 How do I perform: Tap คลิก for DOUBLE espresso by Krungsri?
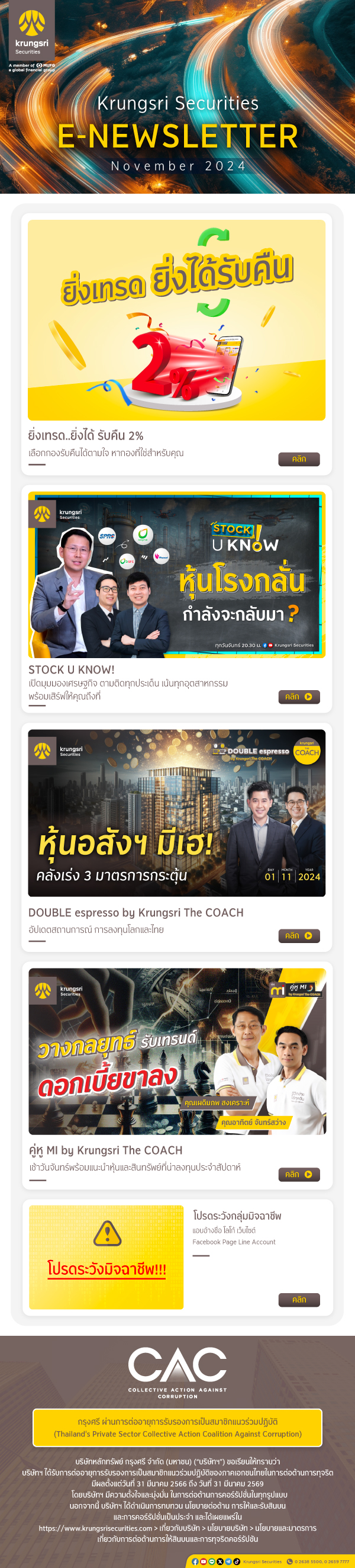[x=298, y=935]
